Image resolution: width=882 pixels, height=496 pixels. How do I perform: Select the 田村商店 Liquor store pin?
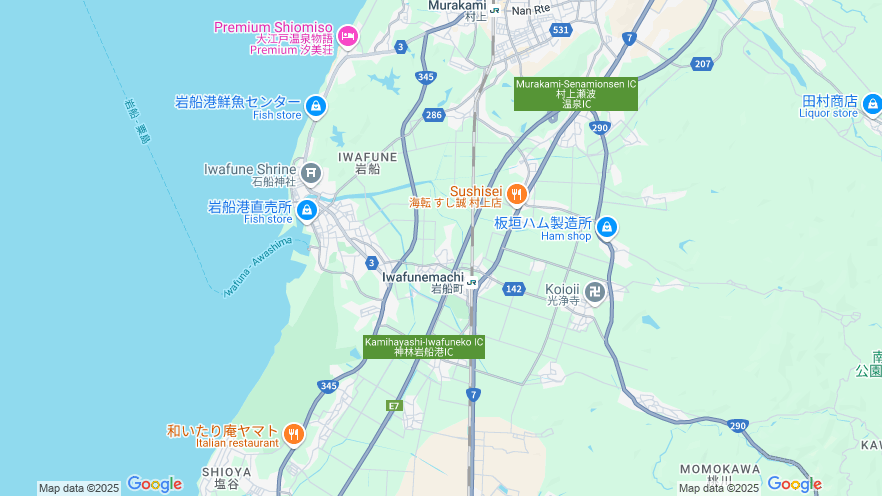872,104
